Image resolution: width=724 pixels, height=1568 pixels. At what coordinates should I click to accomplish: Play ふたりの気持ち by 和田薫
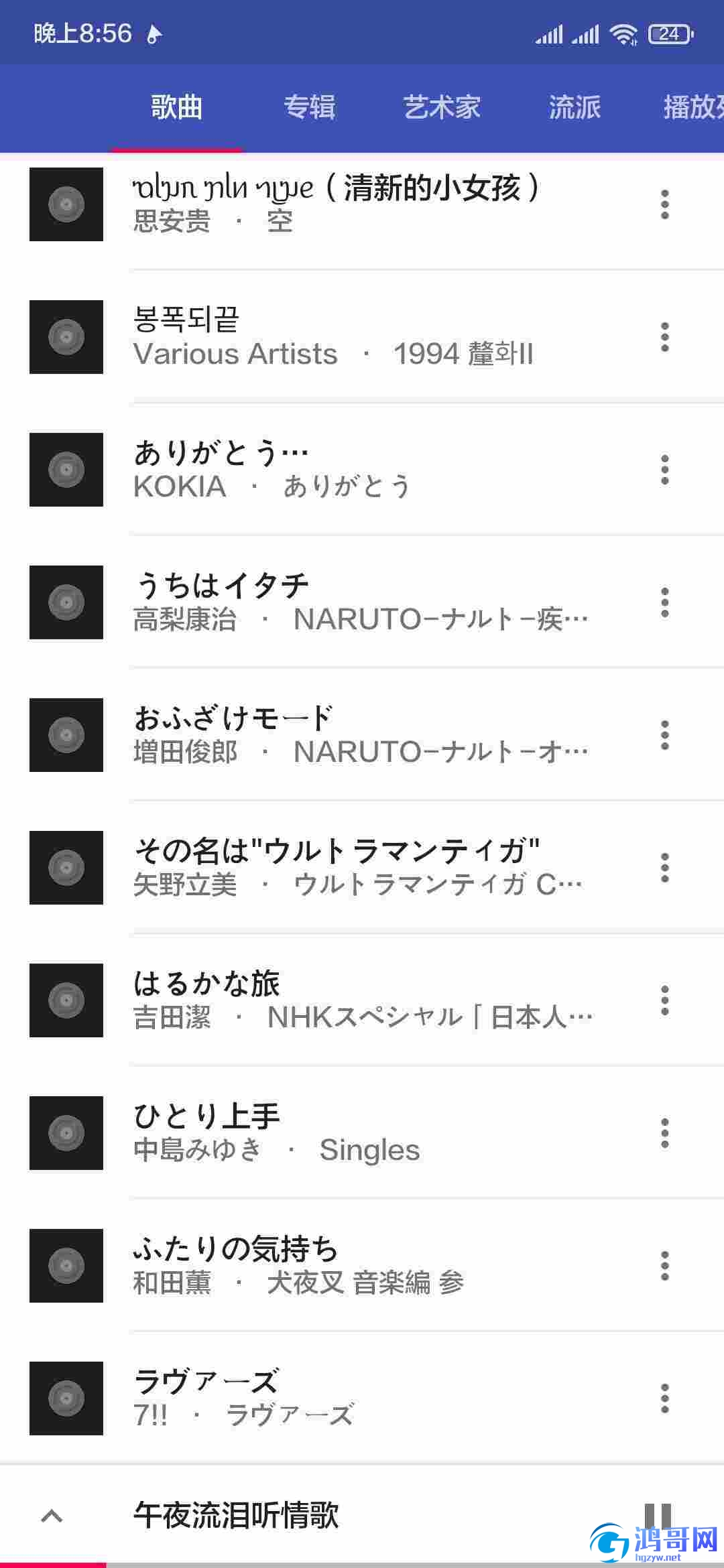362,1266
